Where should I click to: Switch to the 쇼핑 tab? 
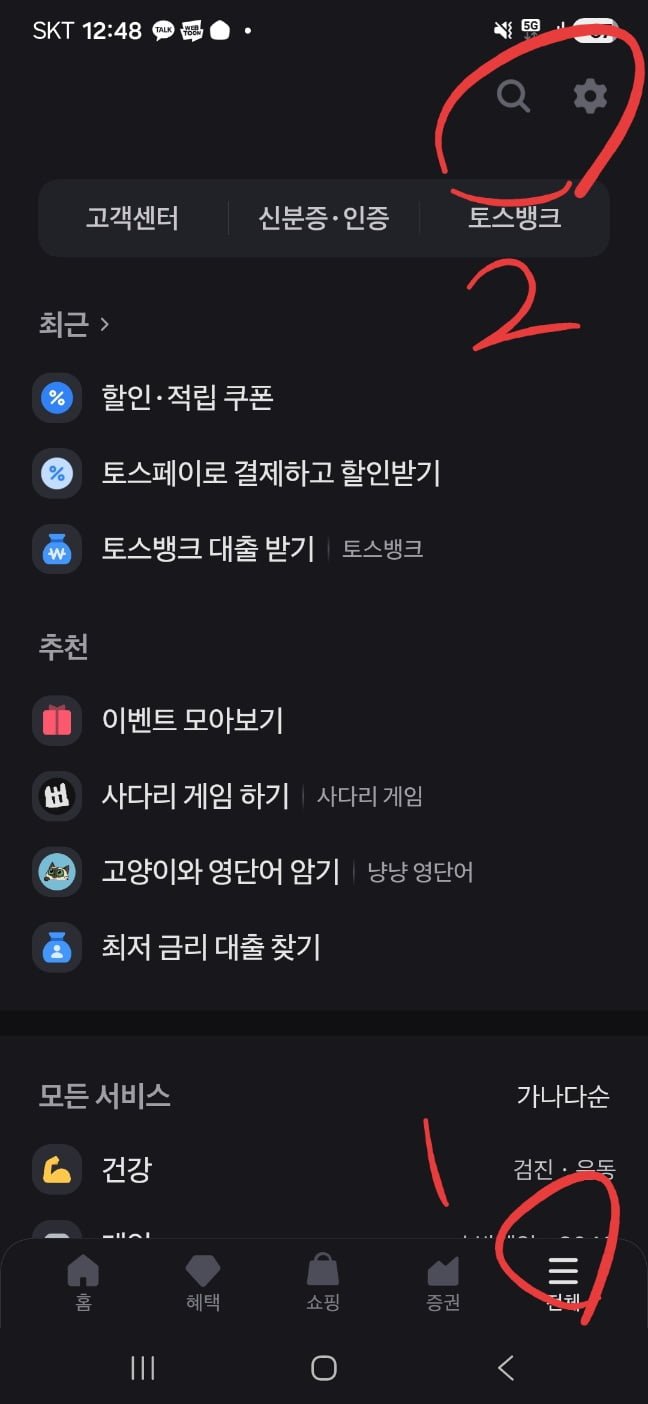click(x=323, y=1282)
